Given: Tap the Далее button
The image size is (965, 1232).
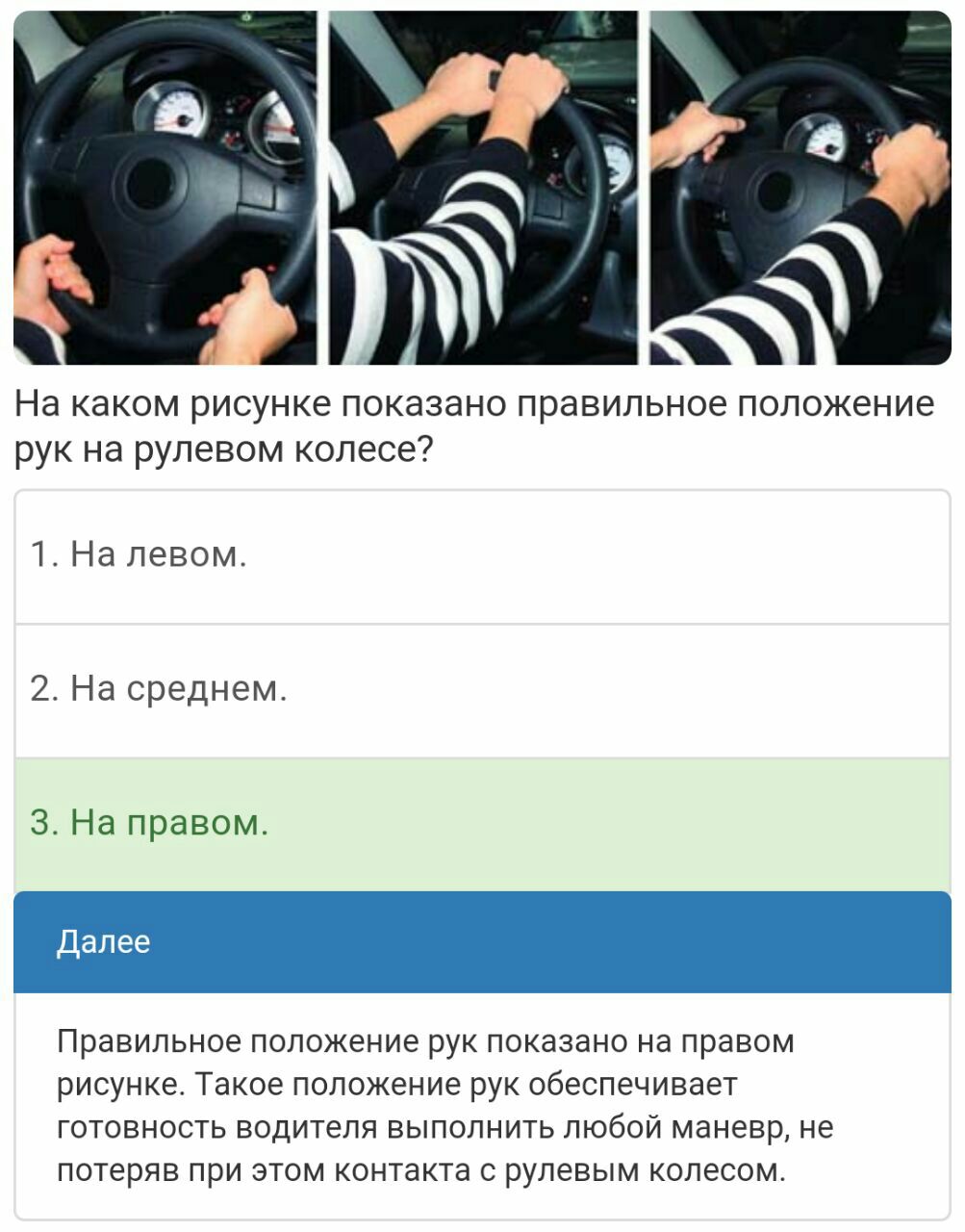Looking at the screenshot, I should pos(481,941).
